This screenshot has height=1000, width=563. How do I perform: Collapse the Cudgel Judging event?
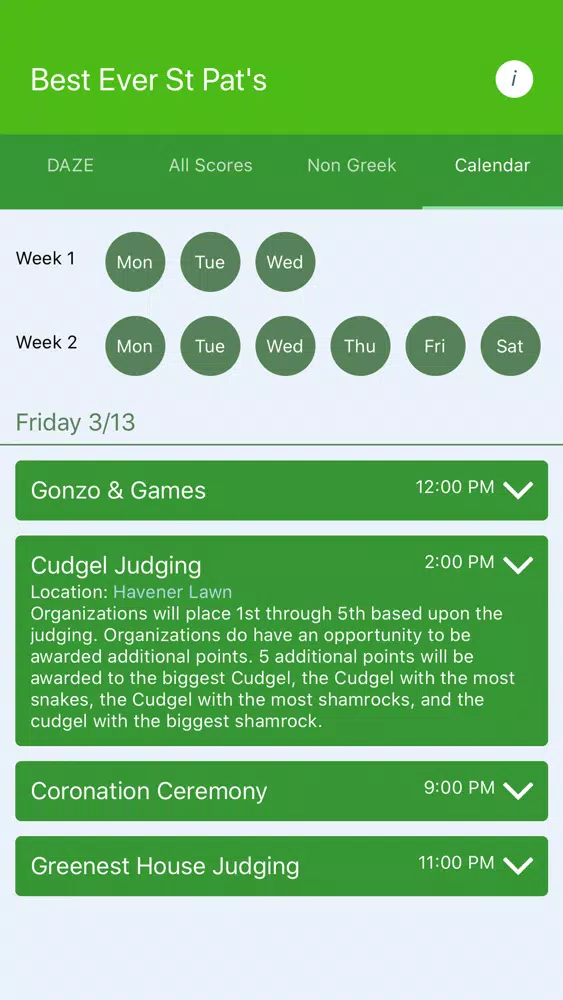(x=518, y=564)
